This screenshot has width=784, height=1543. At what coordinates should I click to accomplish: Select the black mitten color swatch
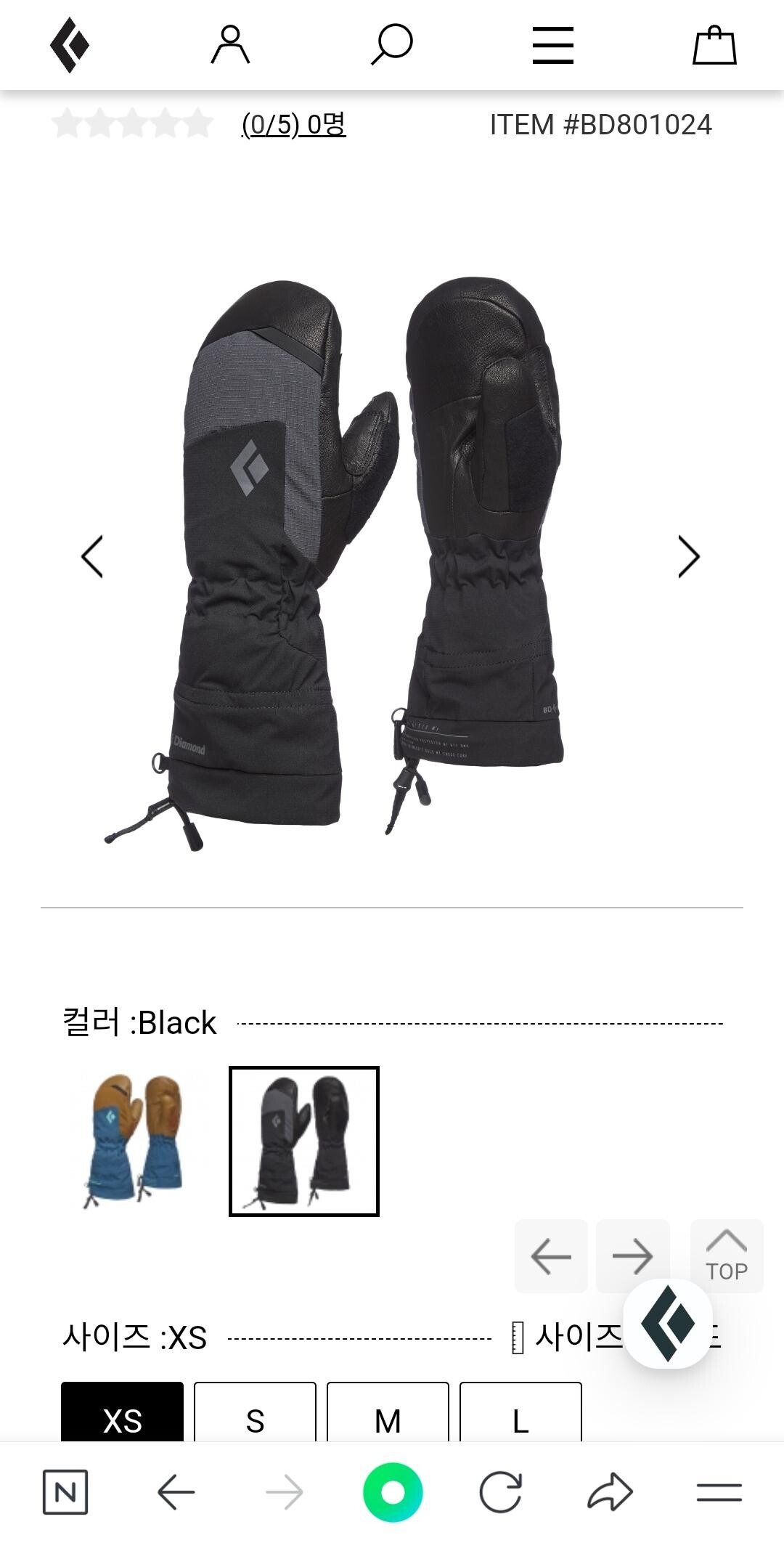click(304, 1141)
